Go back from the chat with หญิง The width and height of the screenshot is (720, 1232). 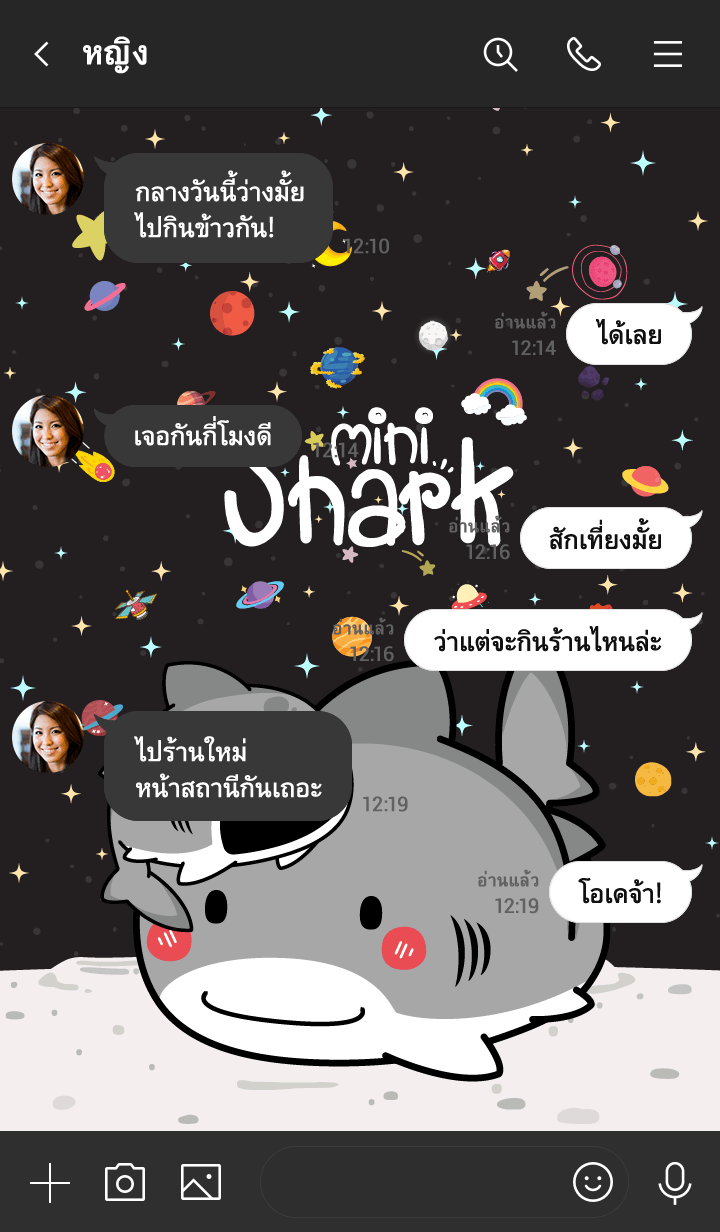click(41, 54)
